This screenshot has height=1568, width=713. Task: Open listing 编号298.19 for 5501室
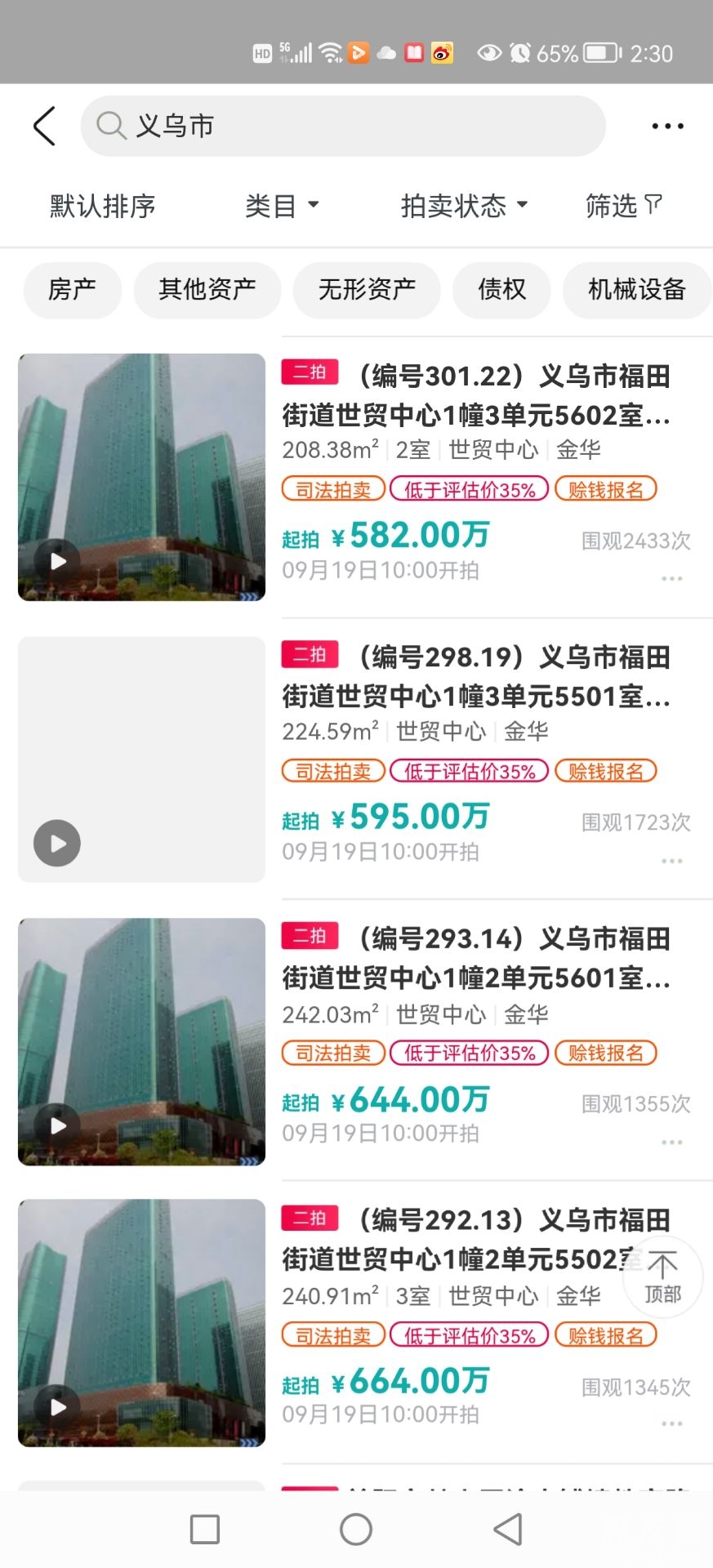click(476, 677)
